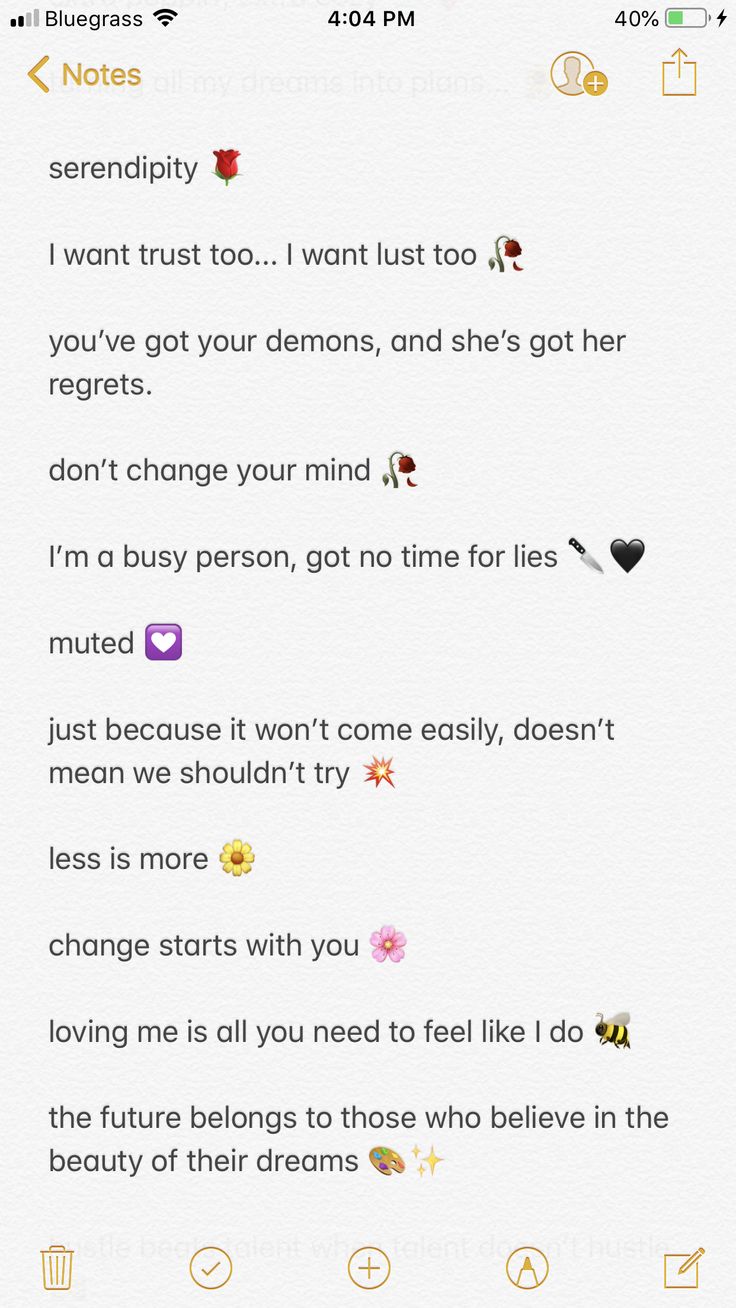
Task: Add a checklist to the note
Action: (x=211, y=1268)
